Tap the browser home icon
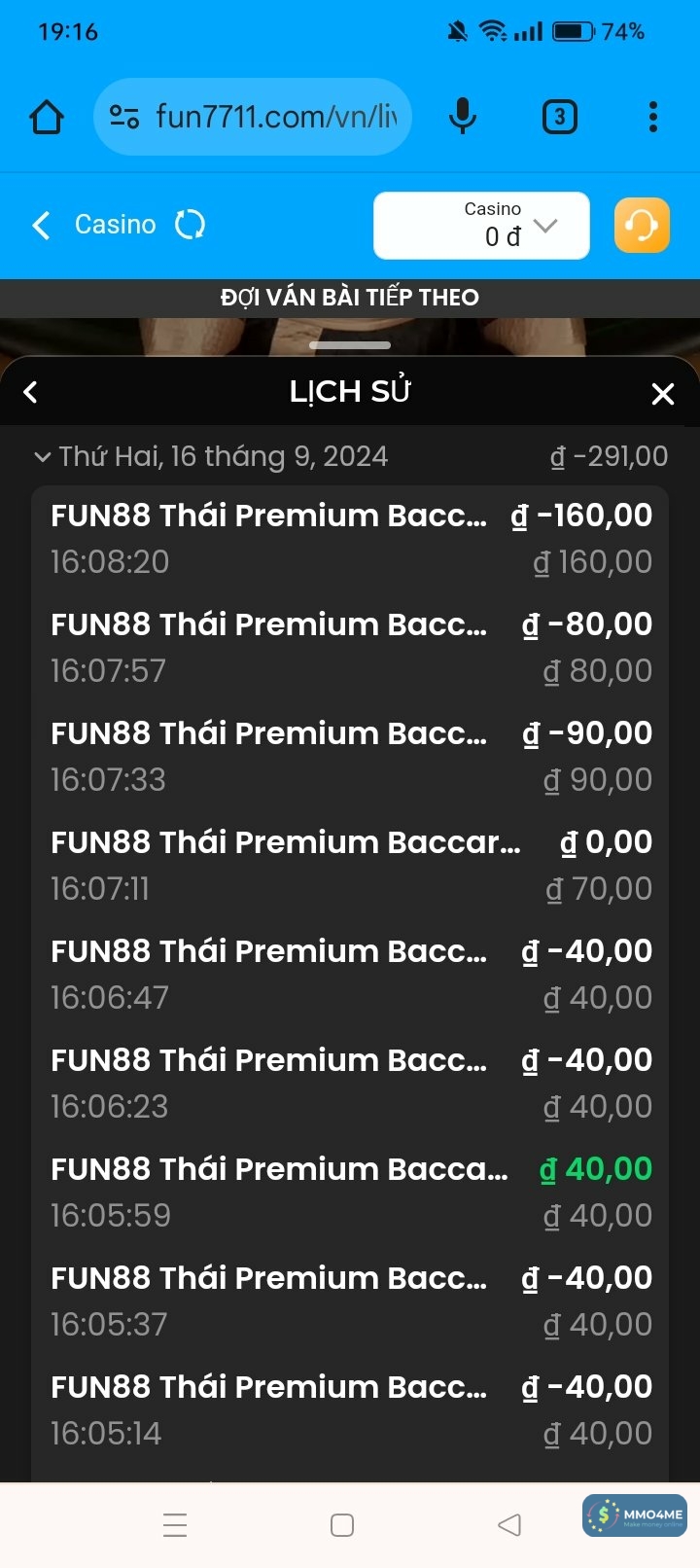The height and width of the screenshot is (1568, 700). (47, 118)
